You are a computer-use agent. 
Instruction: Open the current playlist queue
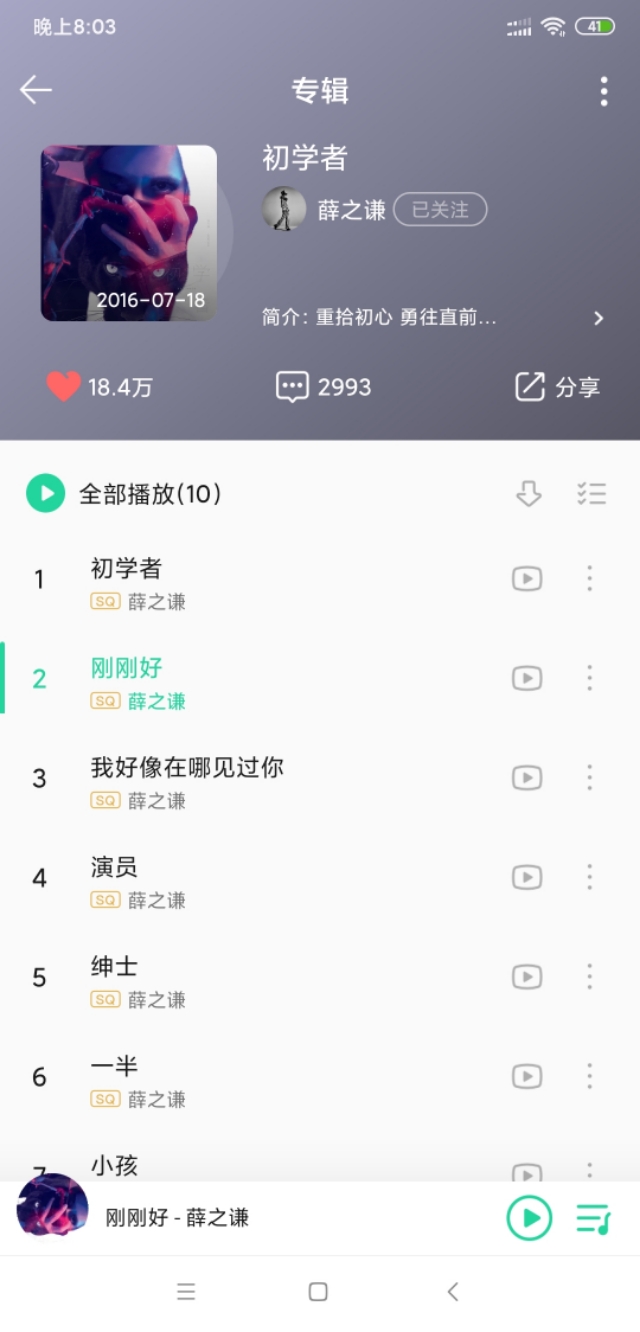593,1217
